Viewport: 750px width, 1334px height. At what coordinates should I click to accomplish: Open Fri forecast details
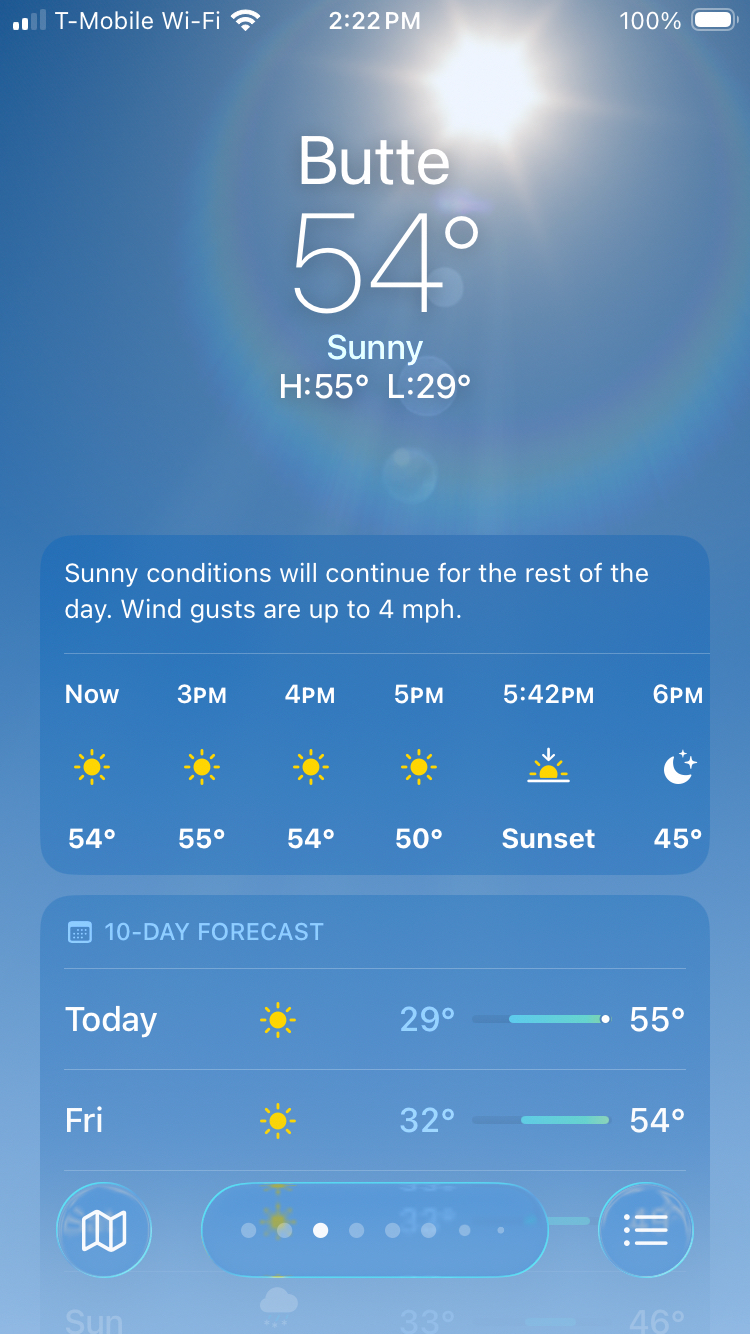click(x=375, y=1120)
